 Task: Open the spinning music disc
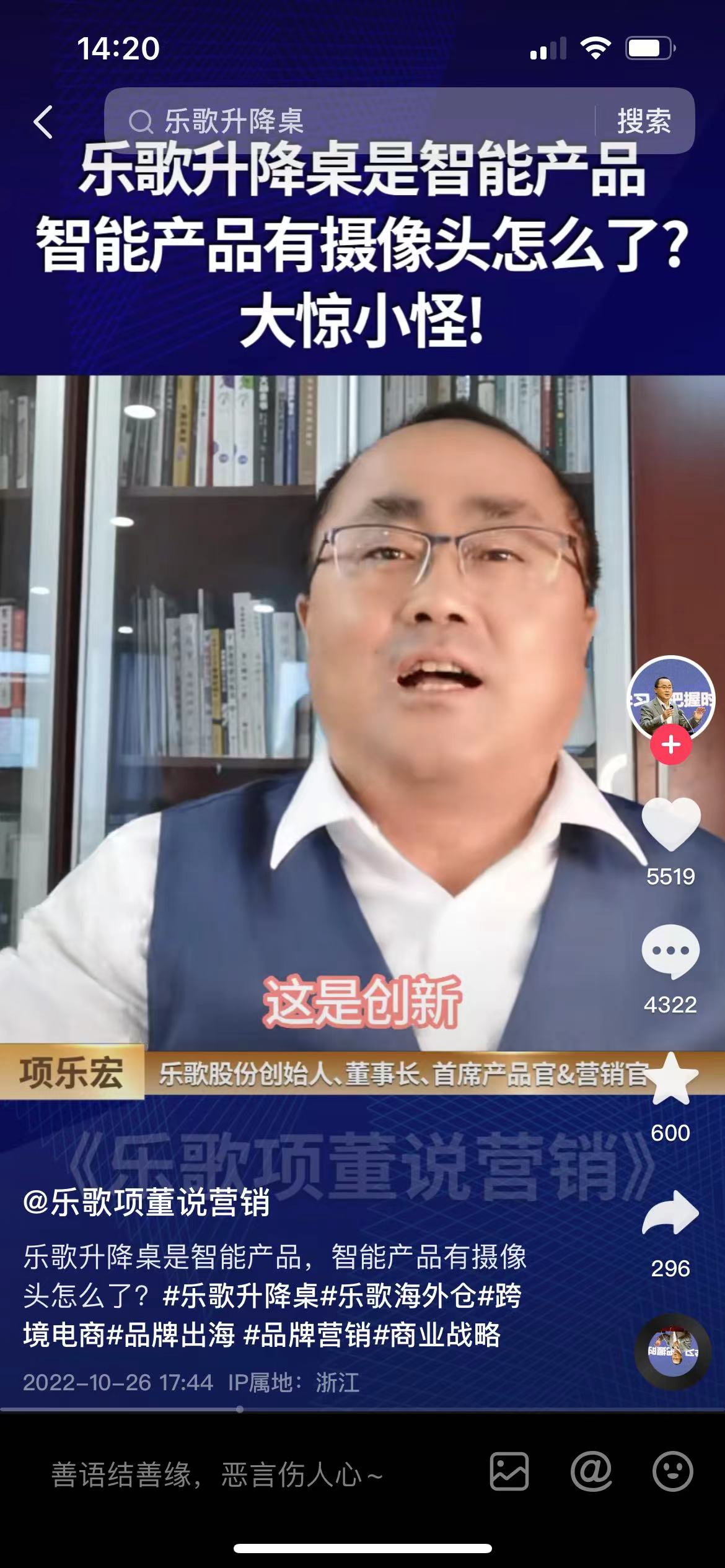coord(672,1351)
